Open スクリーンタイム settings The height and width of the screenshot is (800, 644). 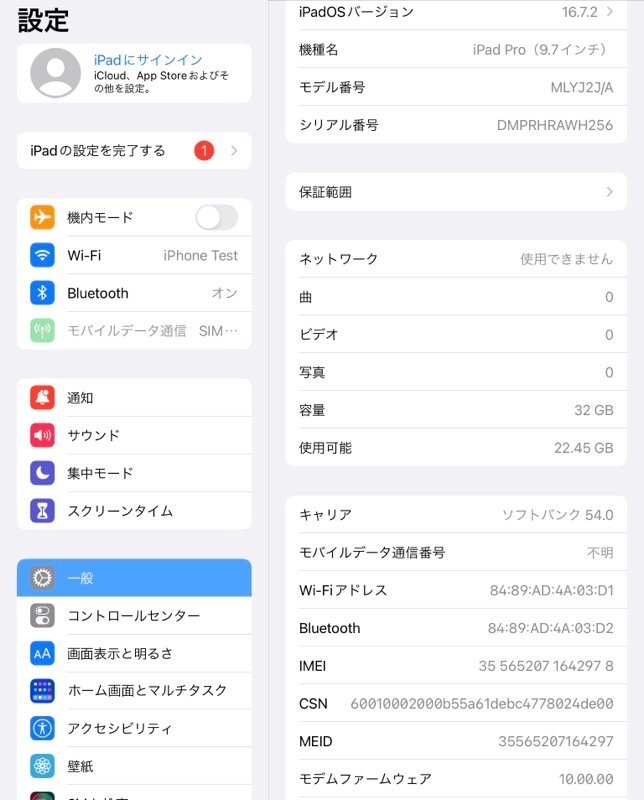[134, 511]
